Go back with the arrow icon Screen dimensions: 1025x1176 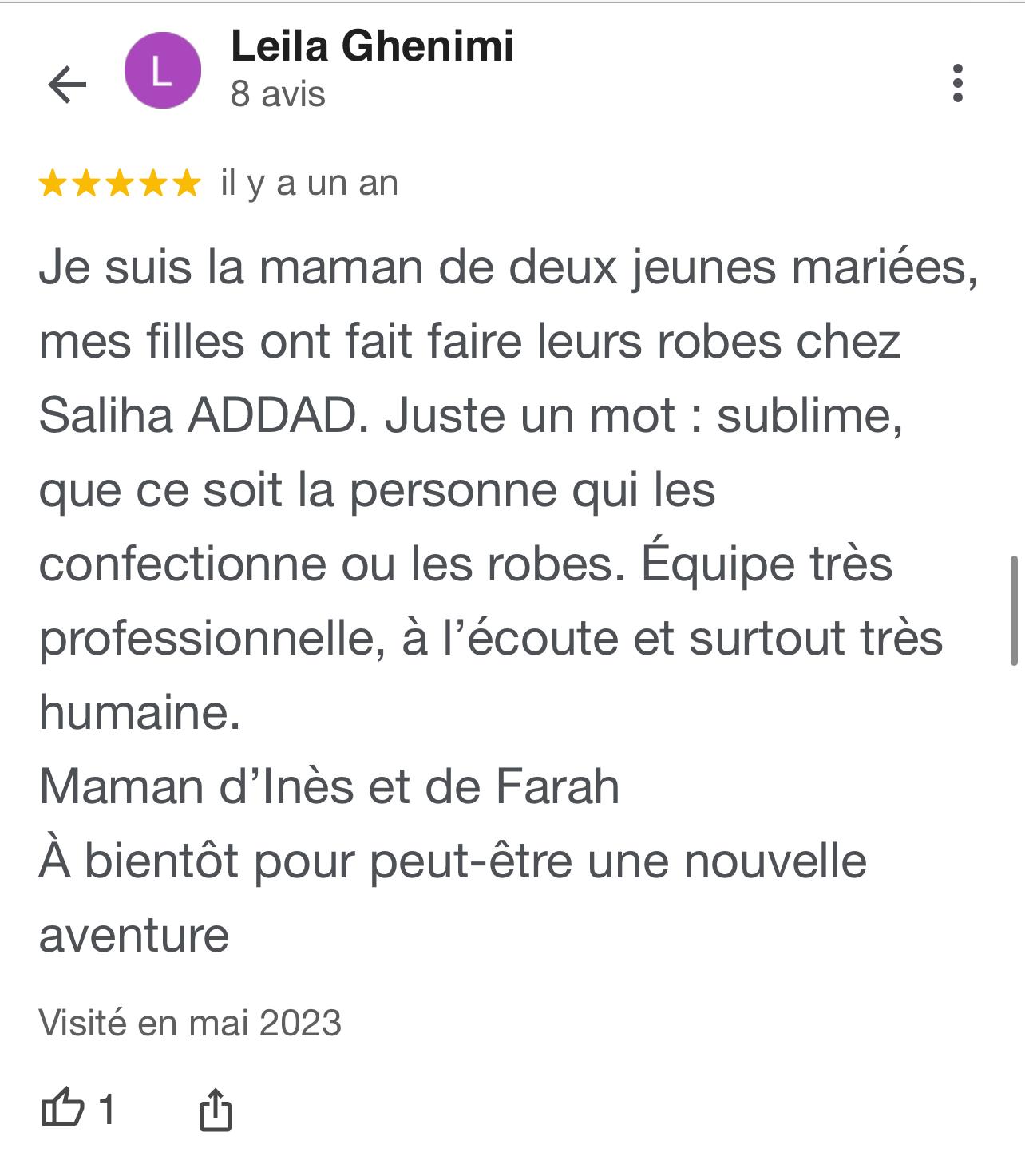coord(67,84)
